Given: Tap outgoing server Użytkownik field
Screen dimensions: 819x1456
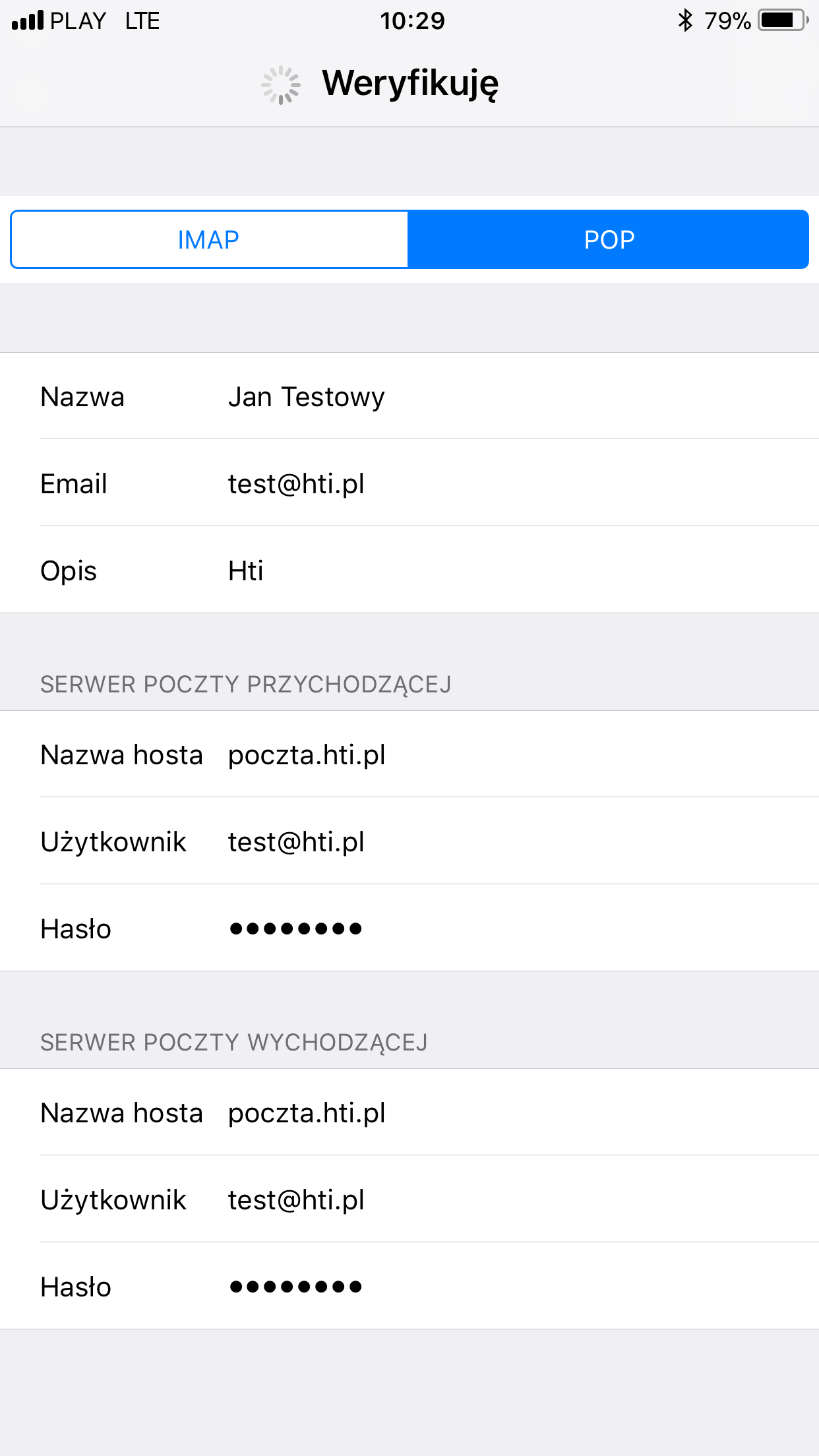Looking at the screenshot, I should 409,1199.
